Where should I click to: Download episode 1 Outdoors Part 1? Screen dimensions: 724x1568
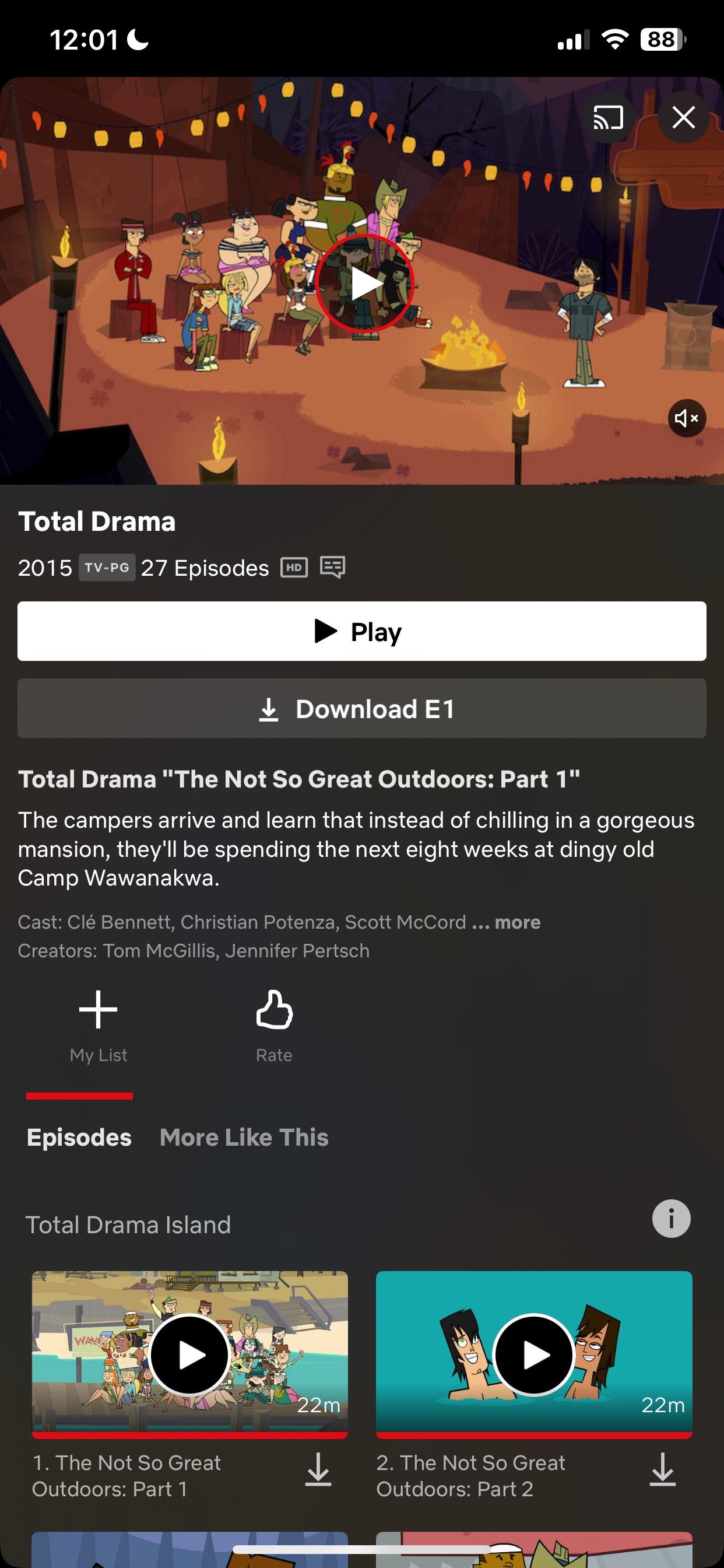(x=318, y=1471)
